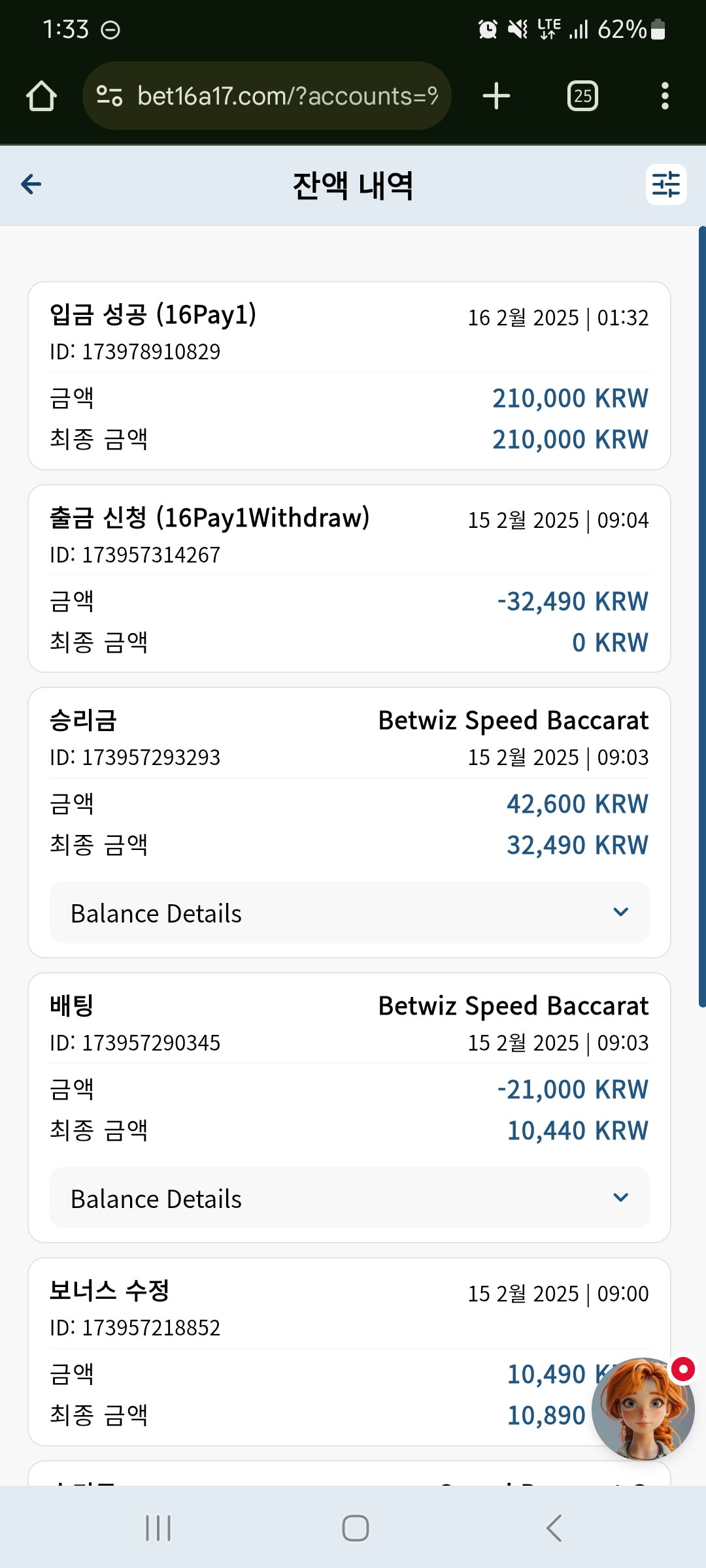This screenshot has width=706, height=1568.
Task: Expand Balance Details under the 승리금 entry
Action: pos(350,912)
